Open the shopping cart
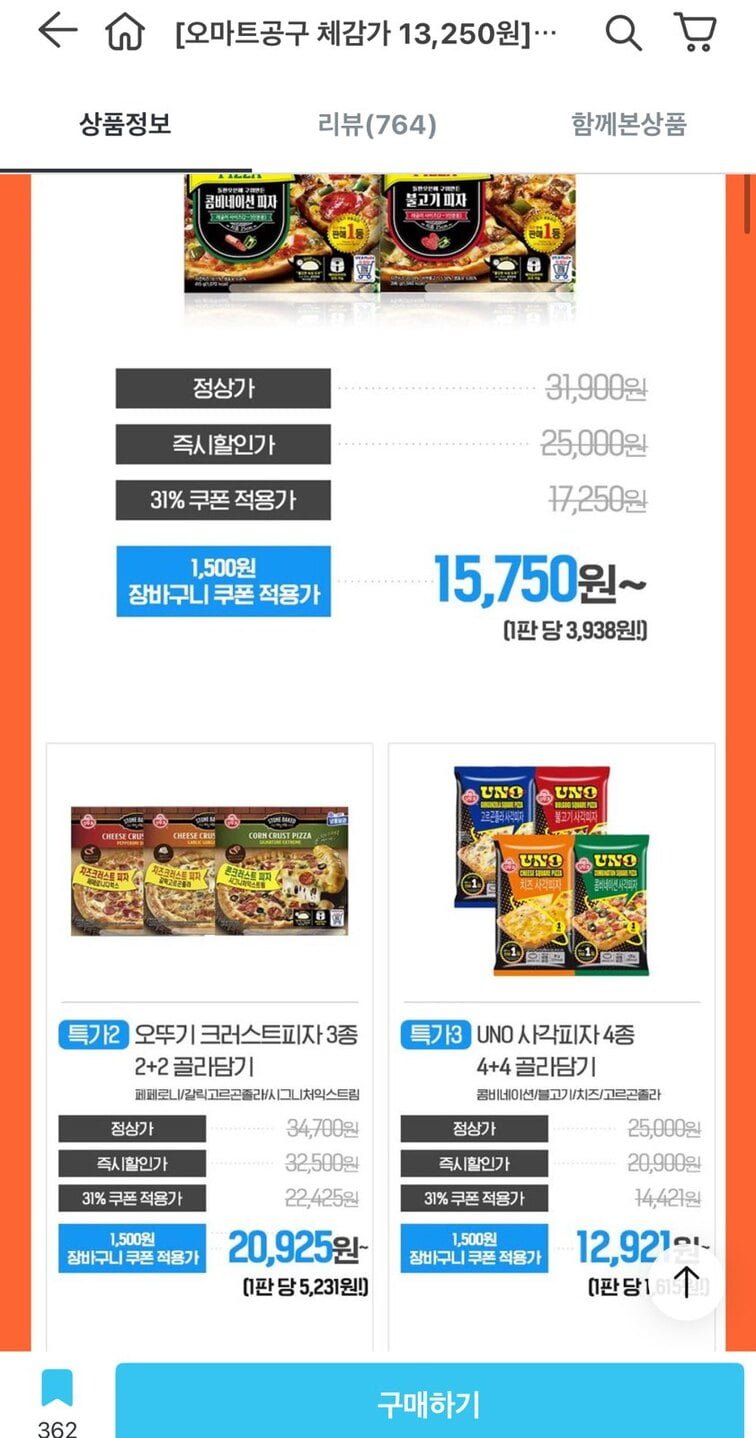Image resolution: width=756 pixels, height=1438 pixels. click(x=695, y=32)
